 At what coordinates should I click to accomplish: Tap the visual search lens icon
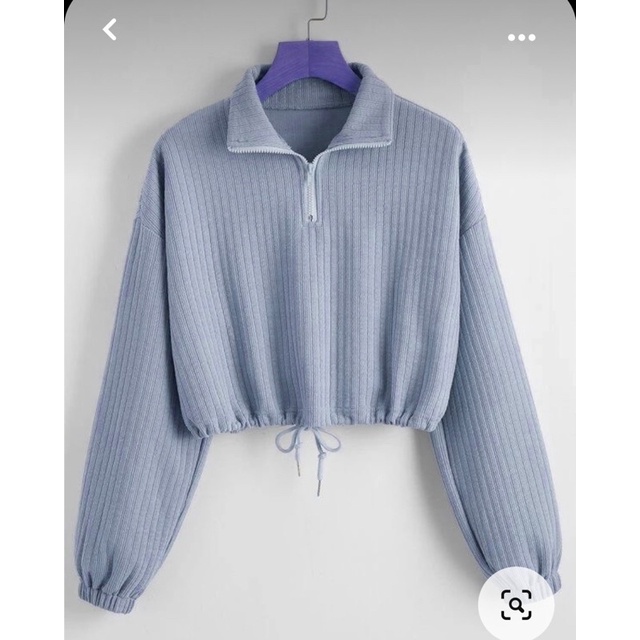coord(517,602)
